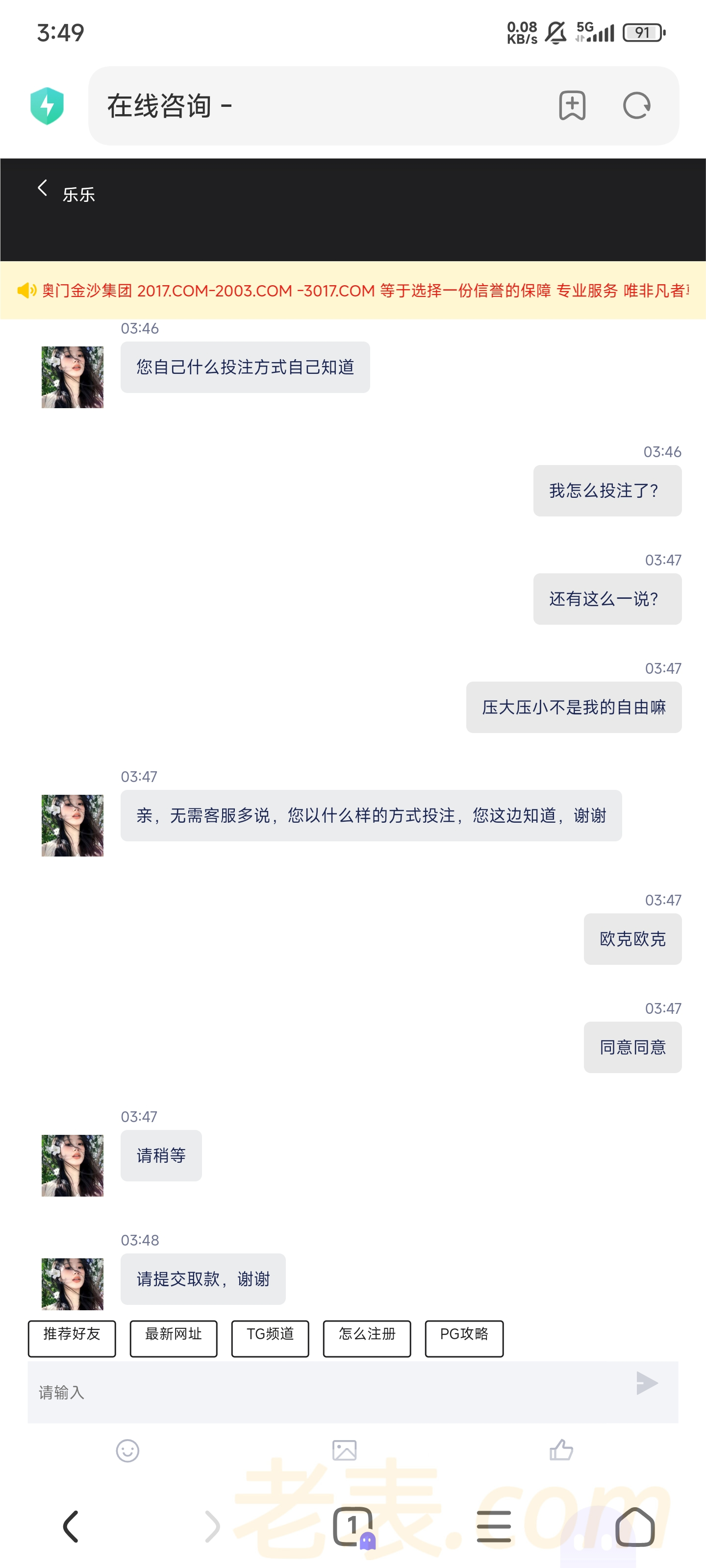Open the emoji picker

pos(127,1450)
